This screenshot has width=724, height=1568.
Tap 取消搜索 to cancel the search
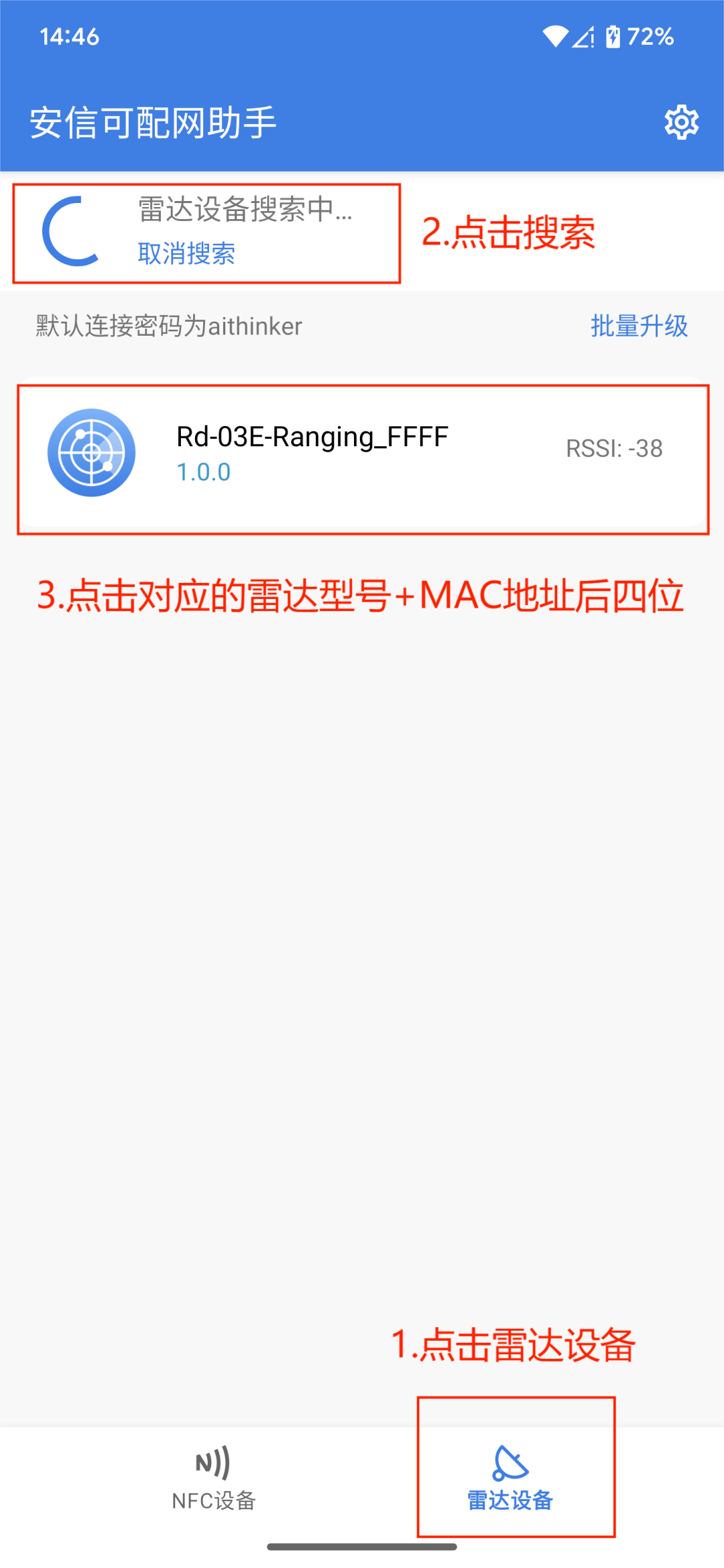click(186, 254)
